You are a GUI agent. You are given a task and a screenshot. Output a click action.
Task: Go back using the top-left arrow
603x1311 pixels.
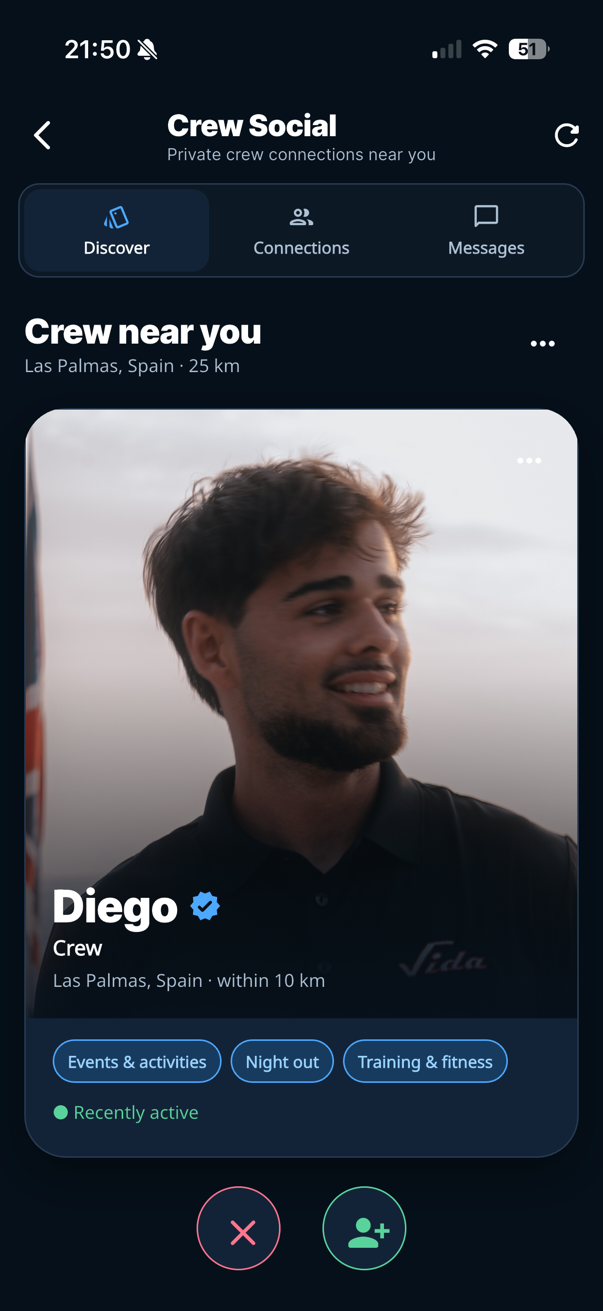[x=42, y=135]
